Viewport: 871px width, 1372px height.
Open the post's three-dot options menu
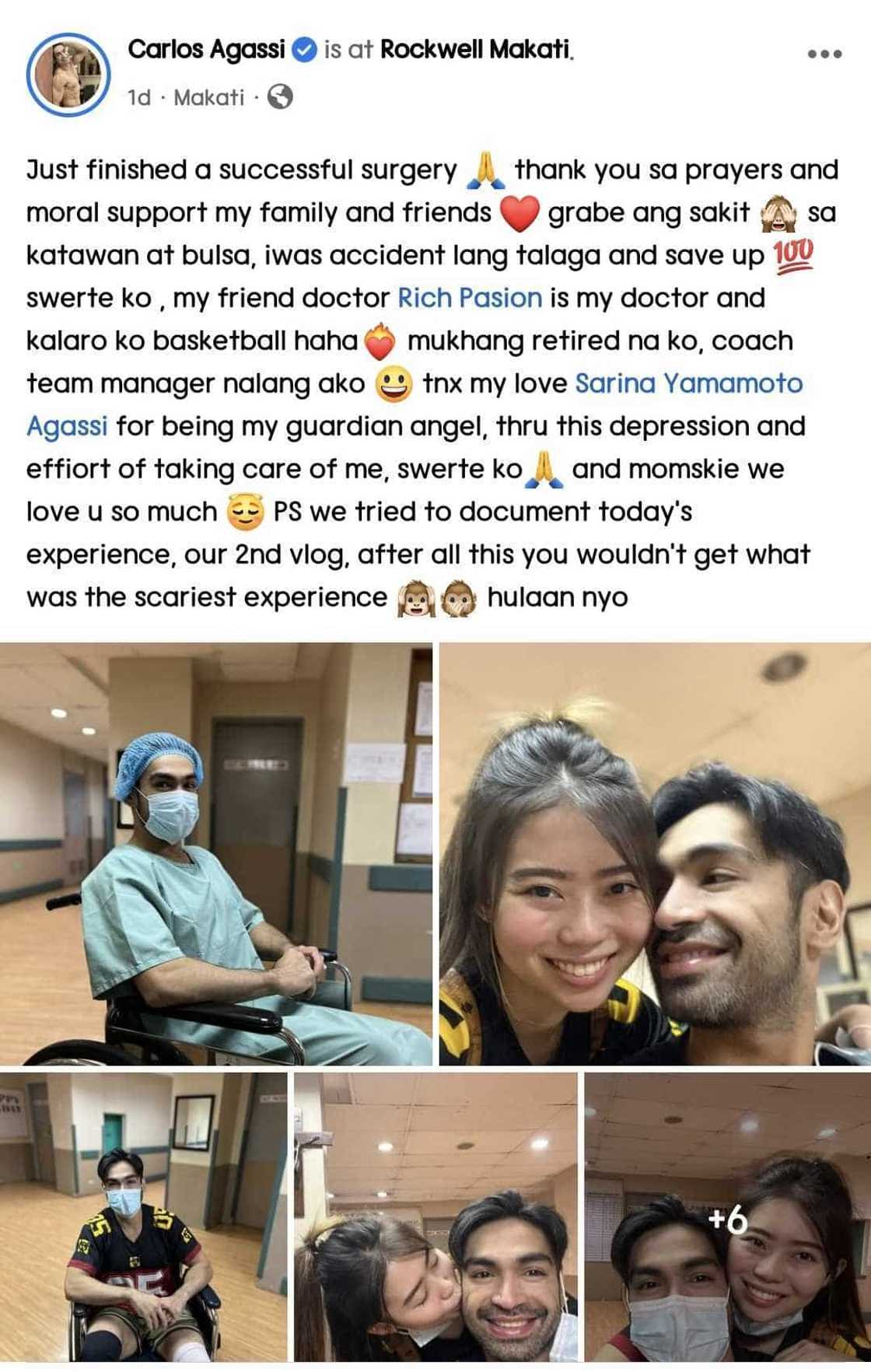824,54
